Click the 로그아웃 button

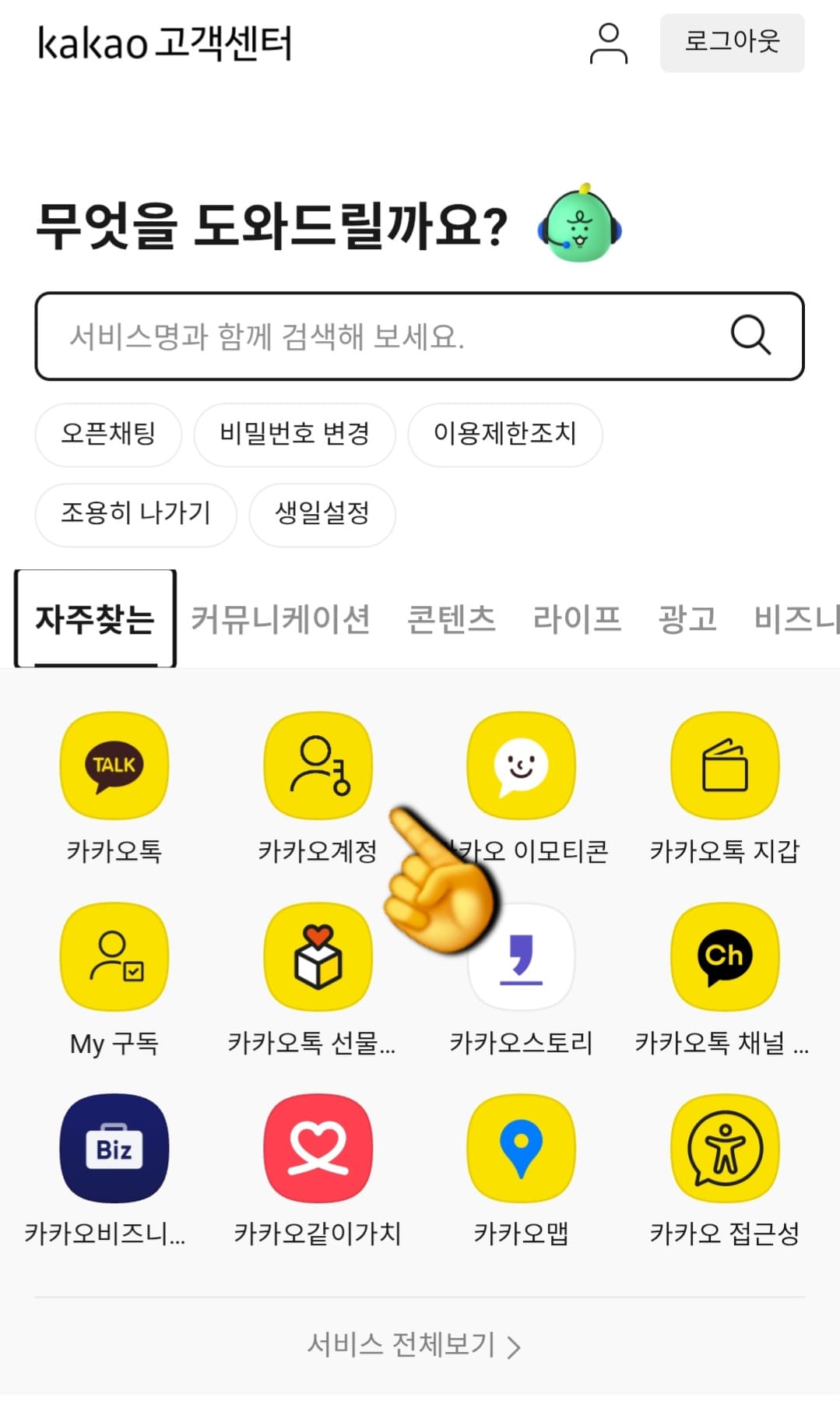tap(731, 43)
